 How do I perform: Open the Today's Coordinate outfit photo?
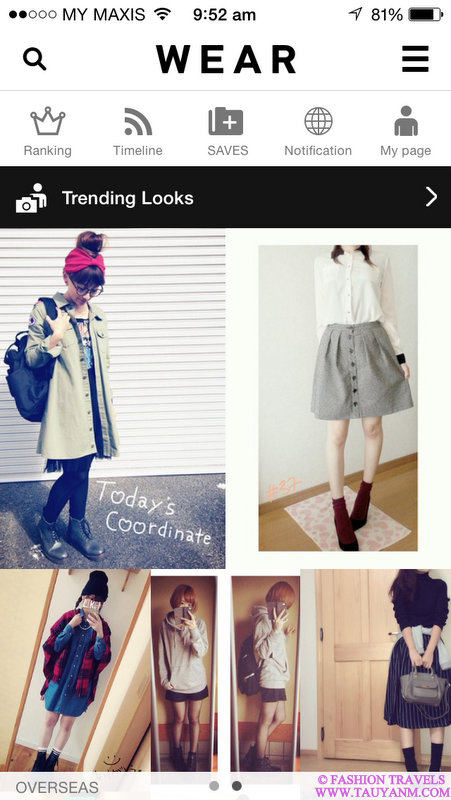pyautogui.click(x=112, y=398)
